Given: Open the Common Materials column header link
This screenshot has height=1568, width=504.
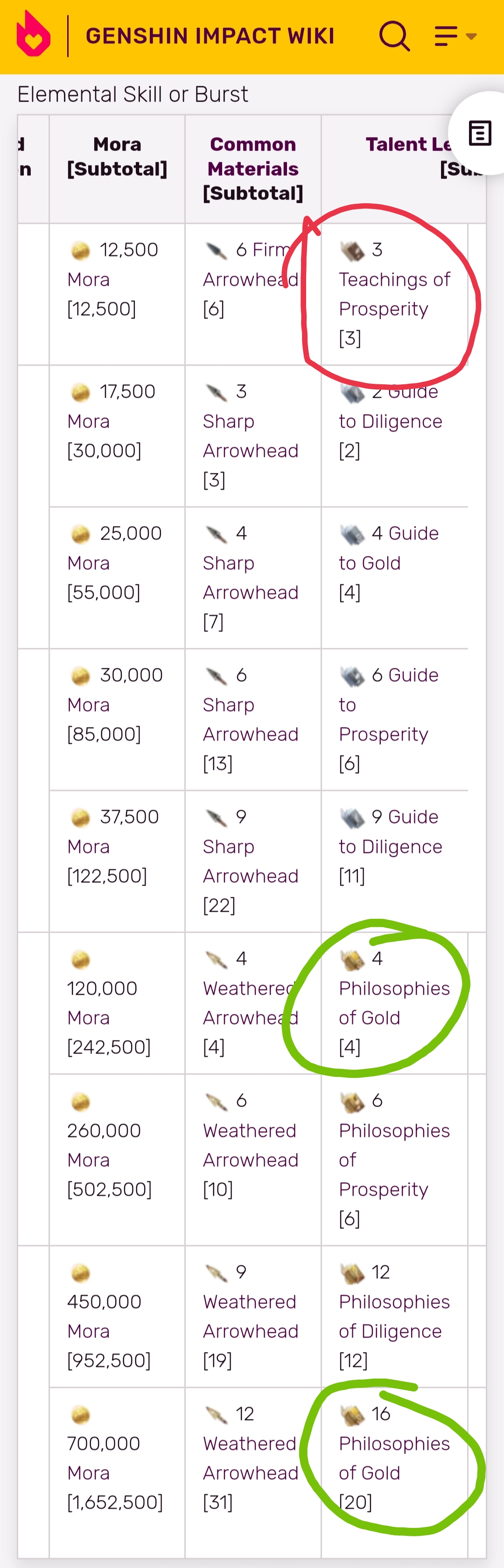Looking at the screenshot, I should [252, 156].
